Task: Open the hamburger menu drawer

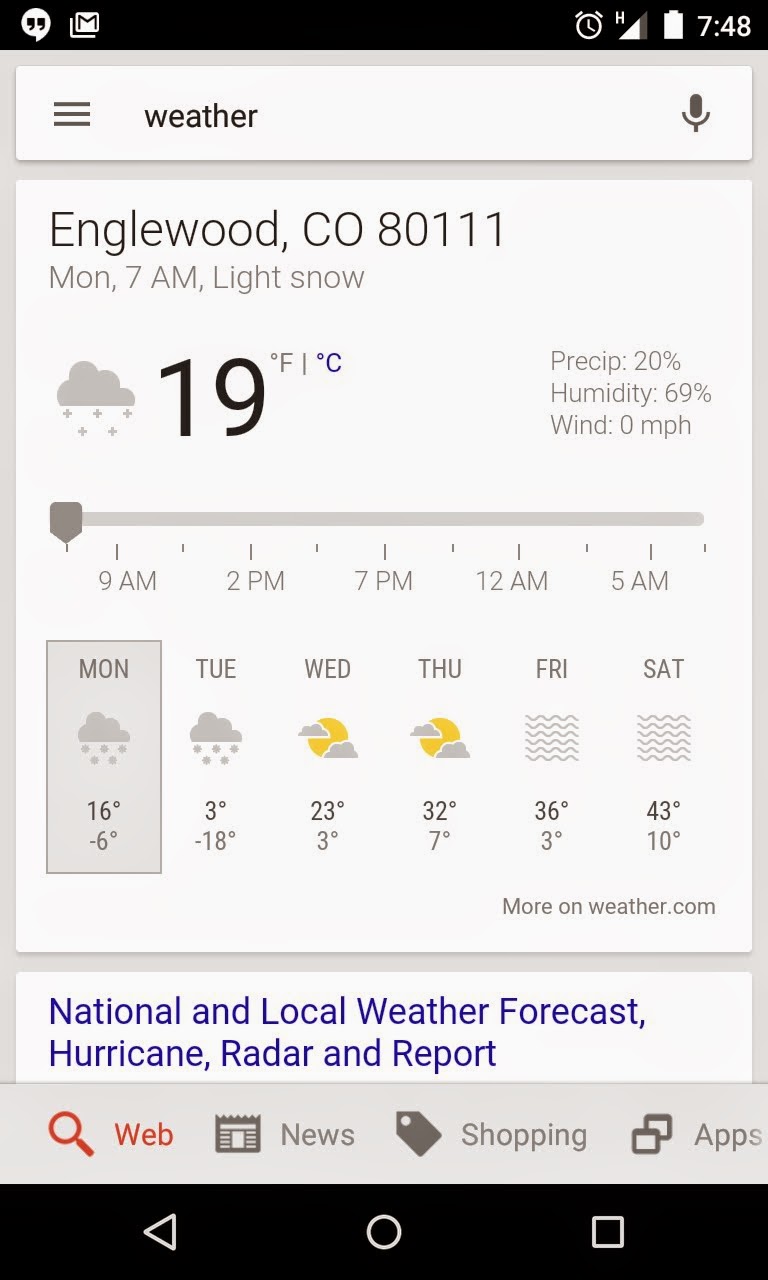Action: [x=72, y=115]
